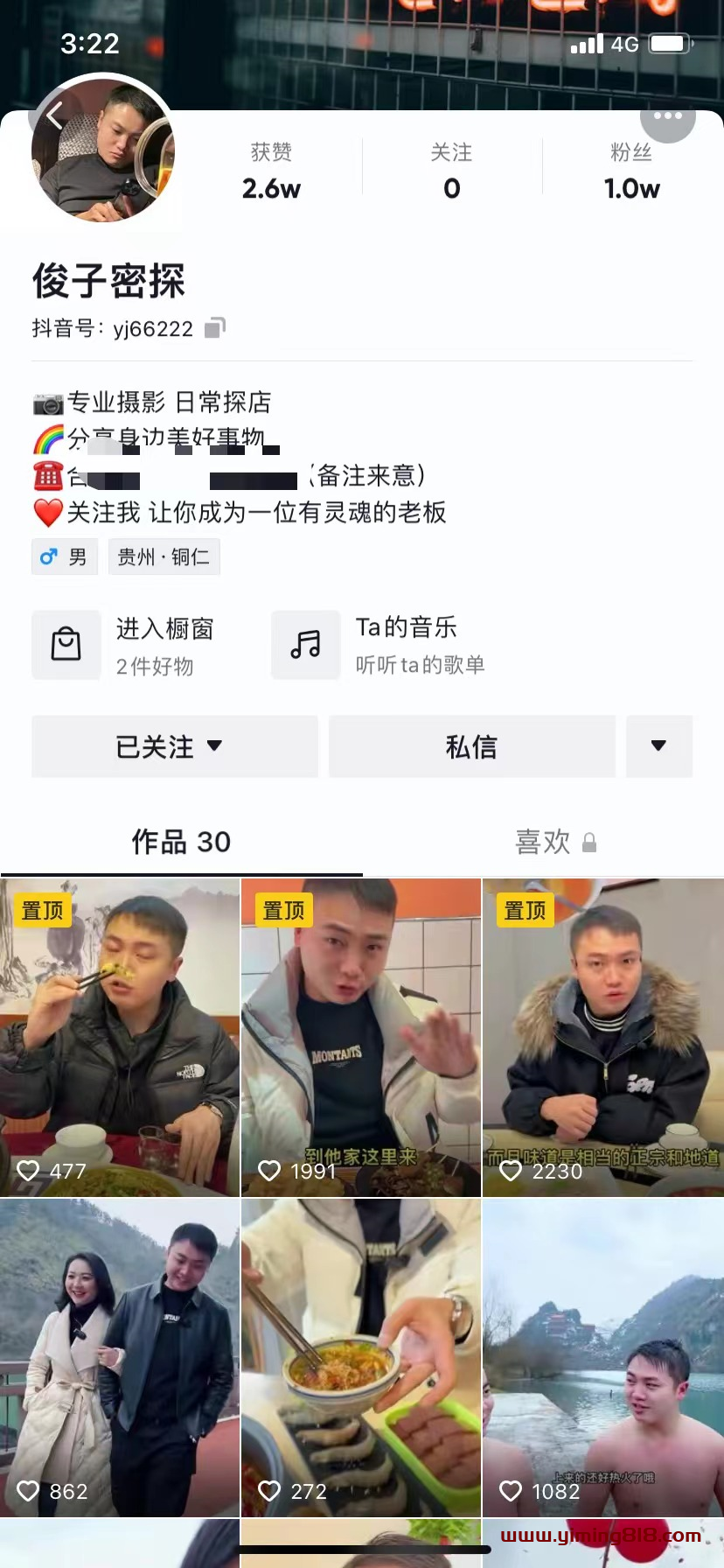Tap the 已关注 following button
The width and height of the screenshot is (724, 1568).
coord(175,746)
